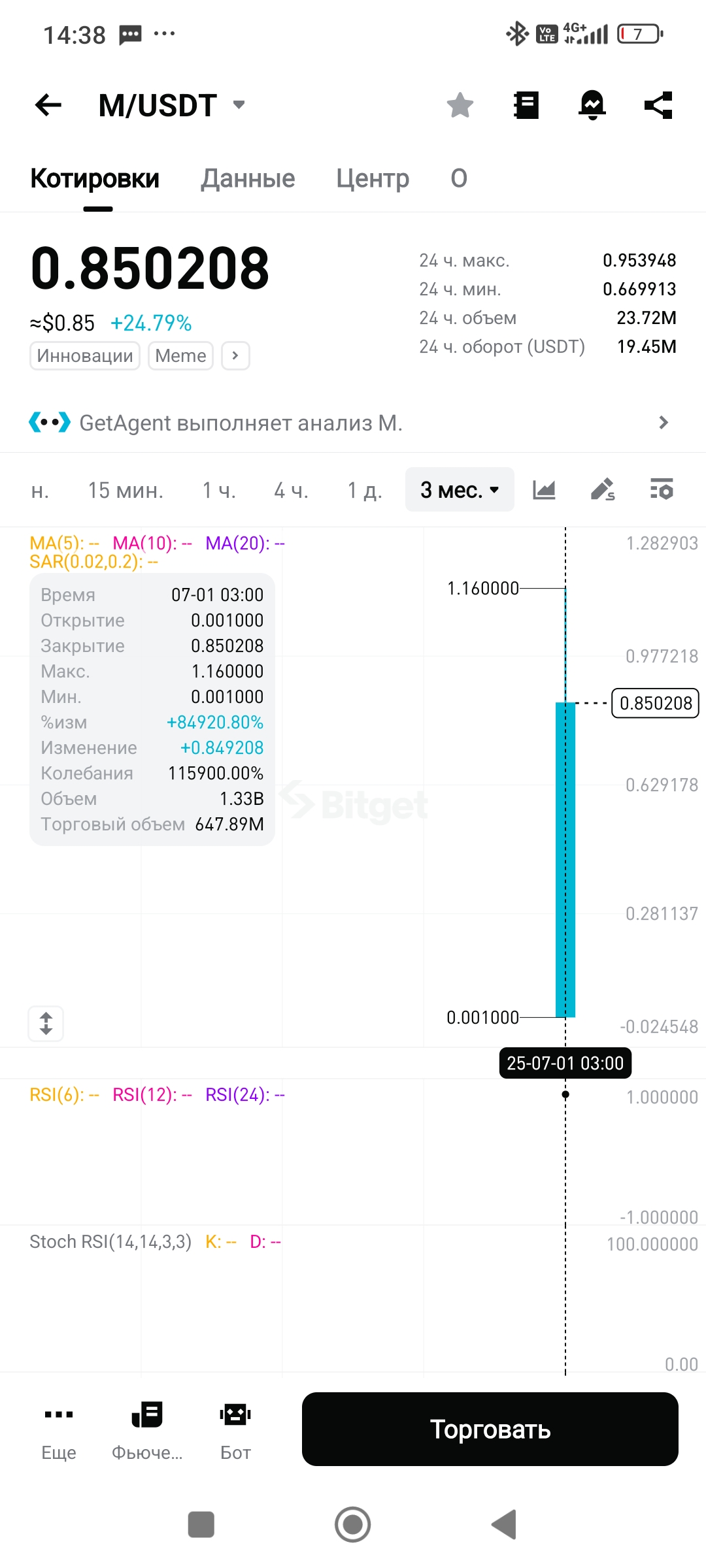Tap the Торговать button
The image size is (706, 1568).
(x=490, y=1429)
